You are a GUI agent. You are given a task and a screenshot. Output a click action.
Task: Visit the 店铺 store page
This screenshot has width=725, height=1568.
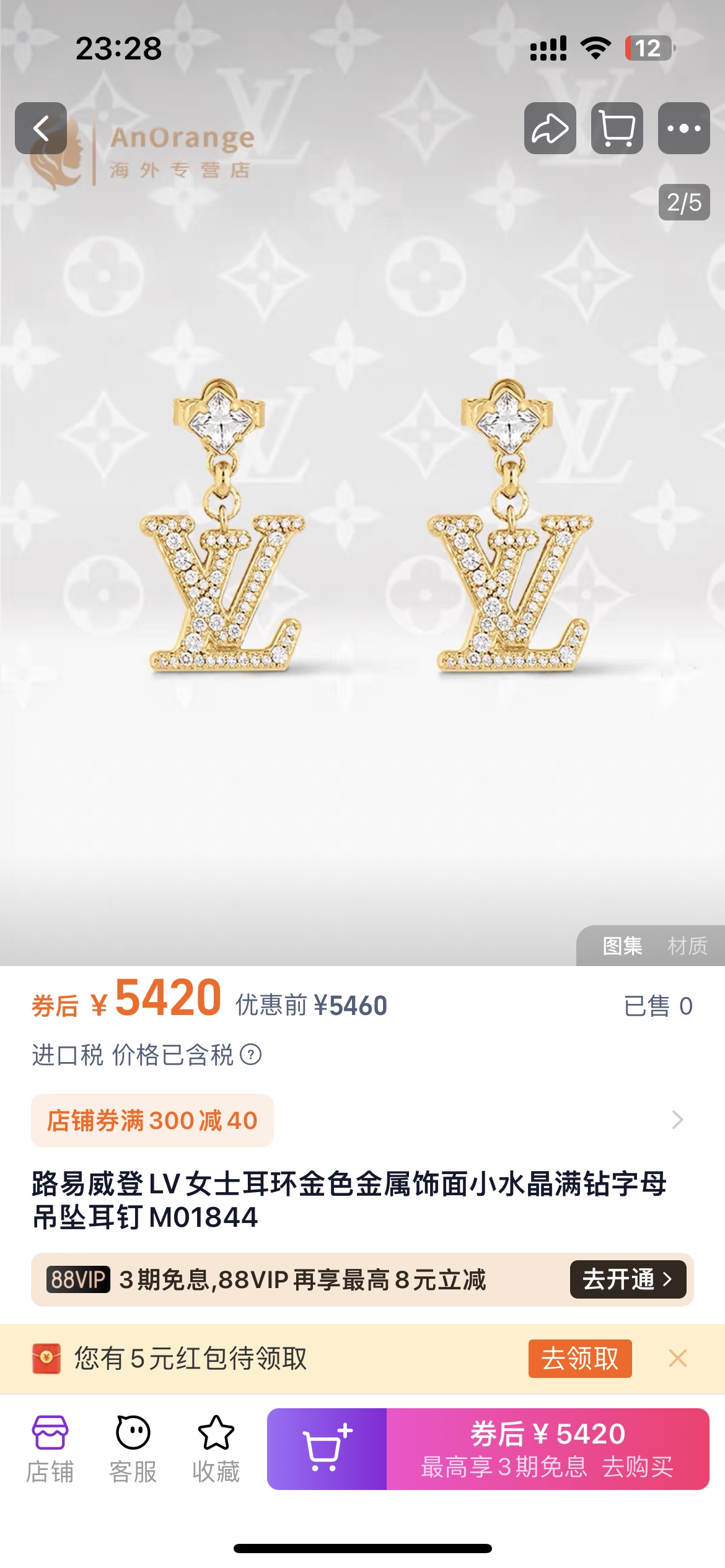pyautogui.click(x=50, y=1449)
